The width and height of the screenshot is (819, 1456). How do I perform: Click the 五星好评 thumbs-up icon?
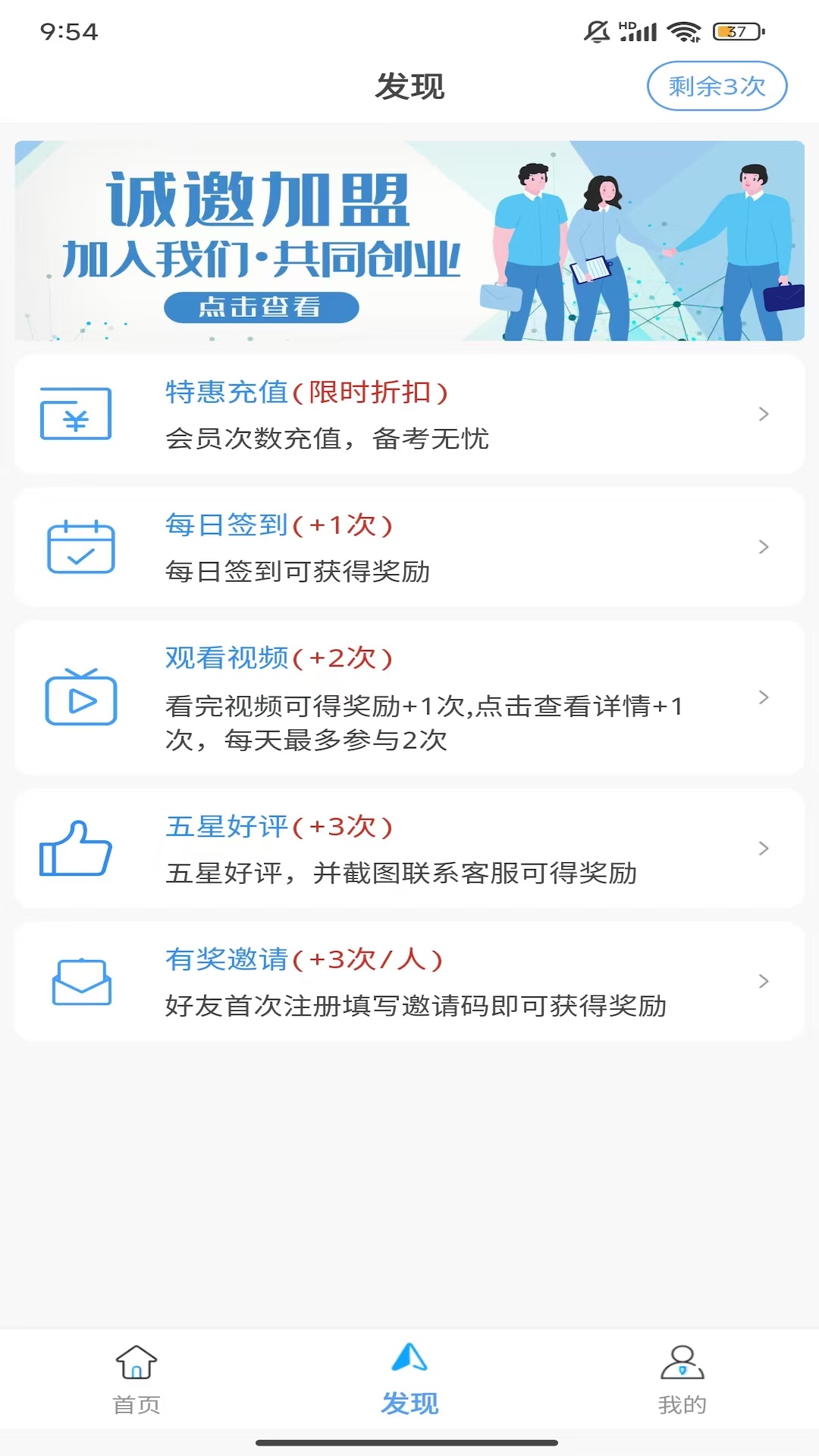76,849
